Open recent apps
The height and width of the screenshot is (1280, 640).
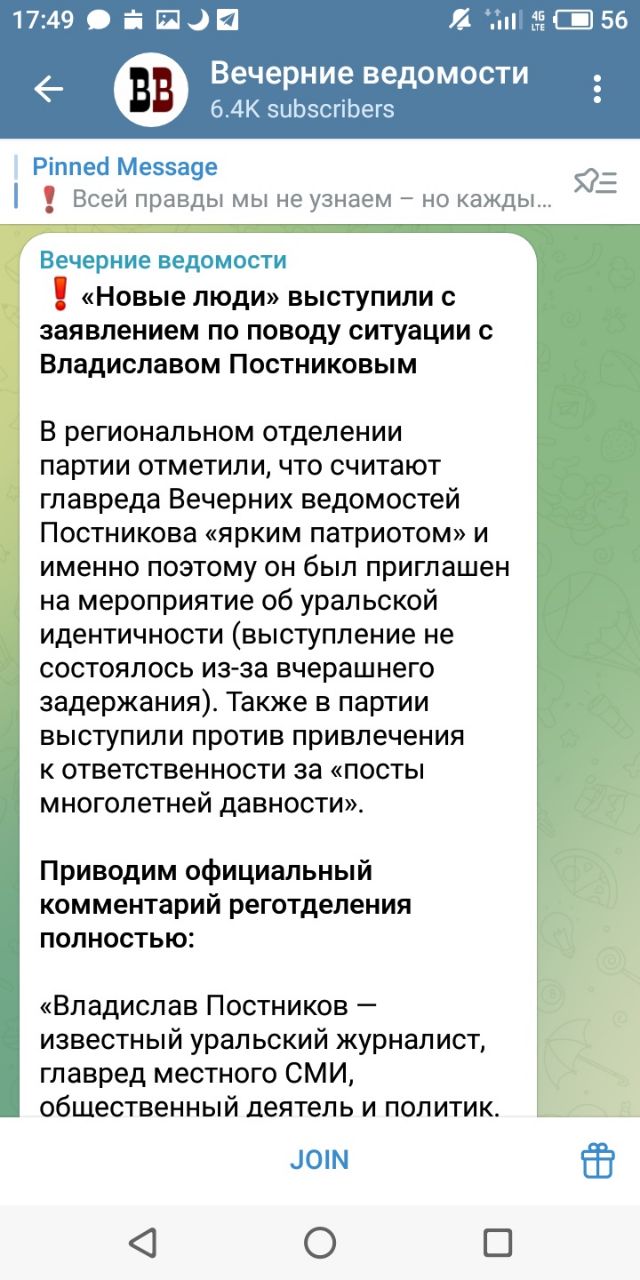(497, 1243)
